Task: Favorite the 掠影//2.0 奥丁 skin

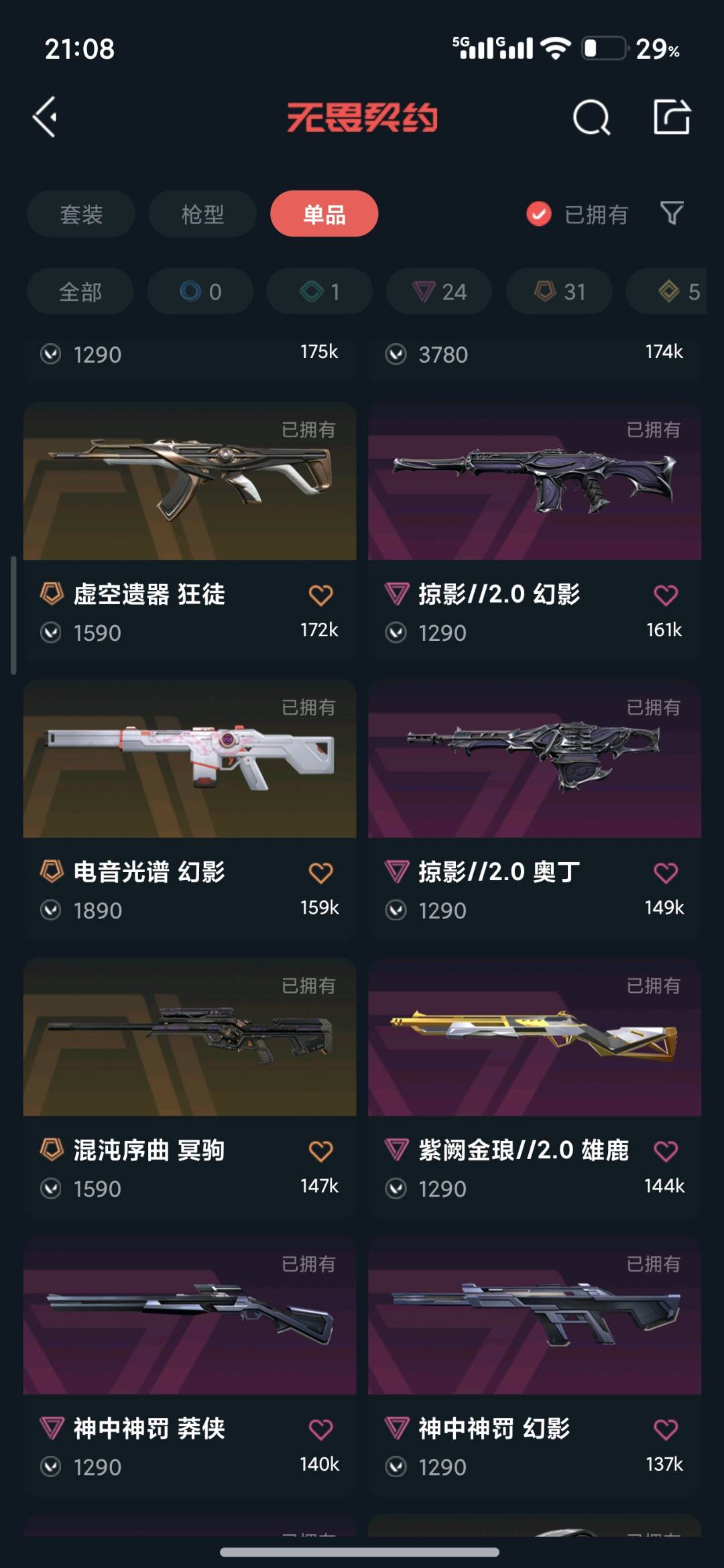Action: coord(665,873)
